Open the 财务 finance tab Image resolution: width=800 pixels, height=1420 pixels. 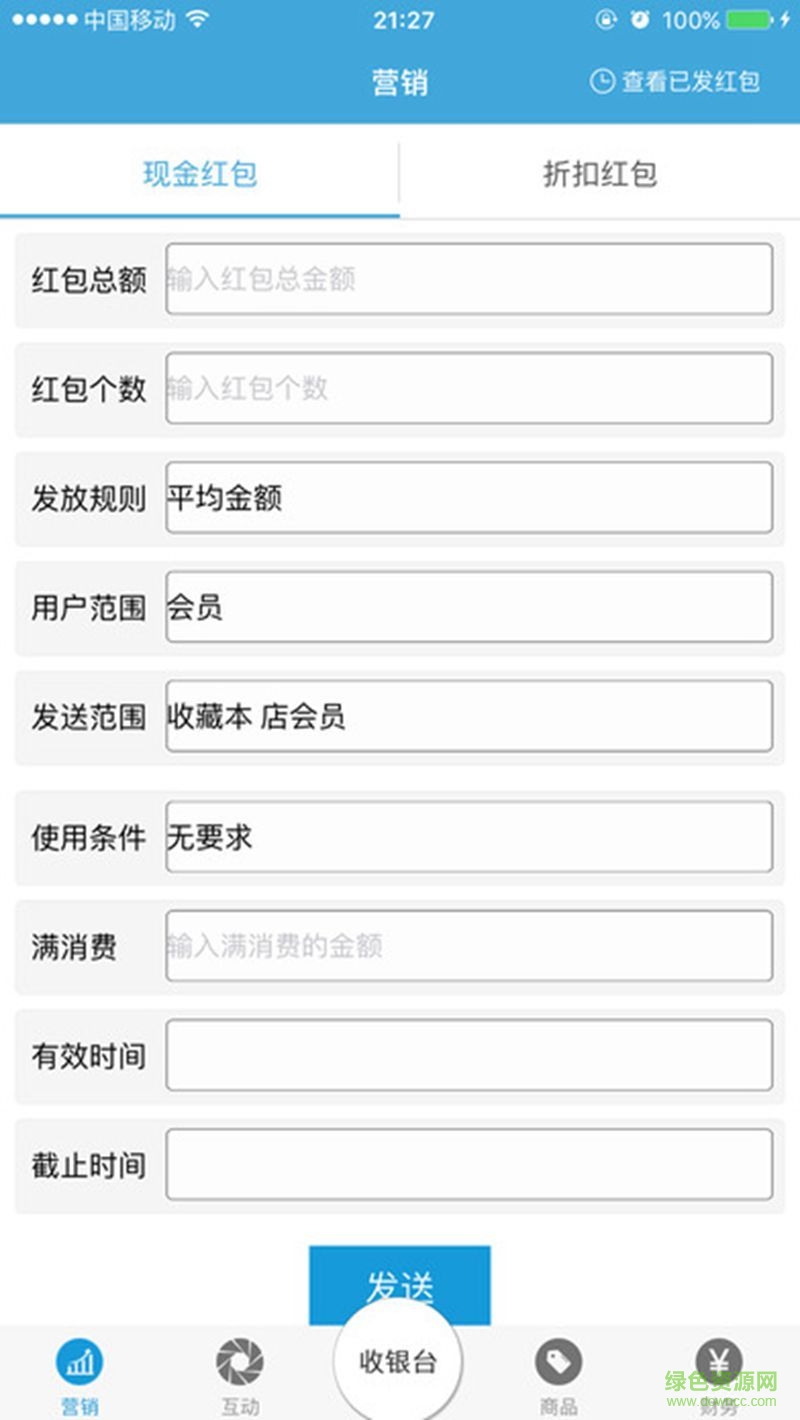tap(718, 1375)
